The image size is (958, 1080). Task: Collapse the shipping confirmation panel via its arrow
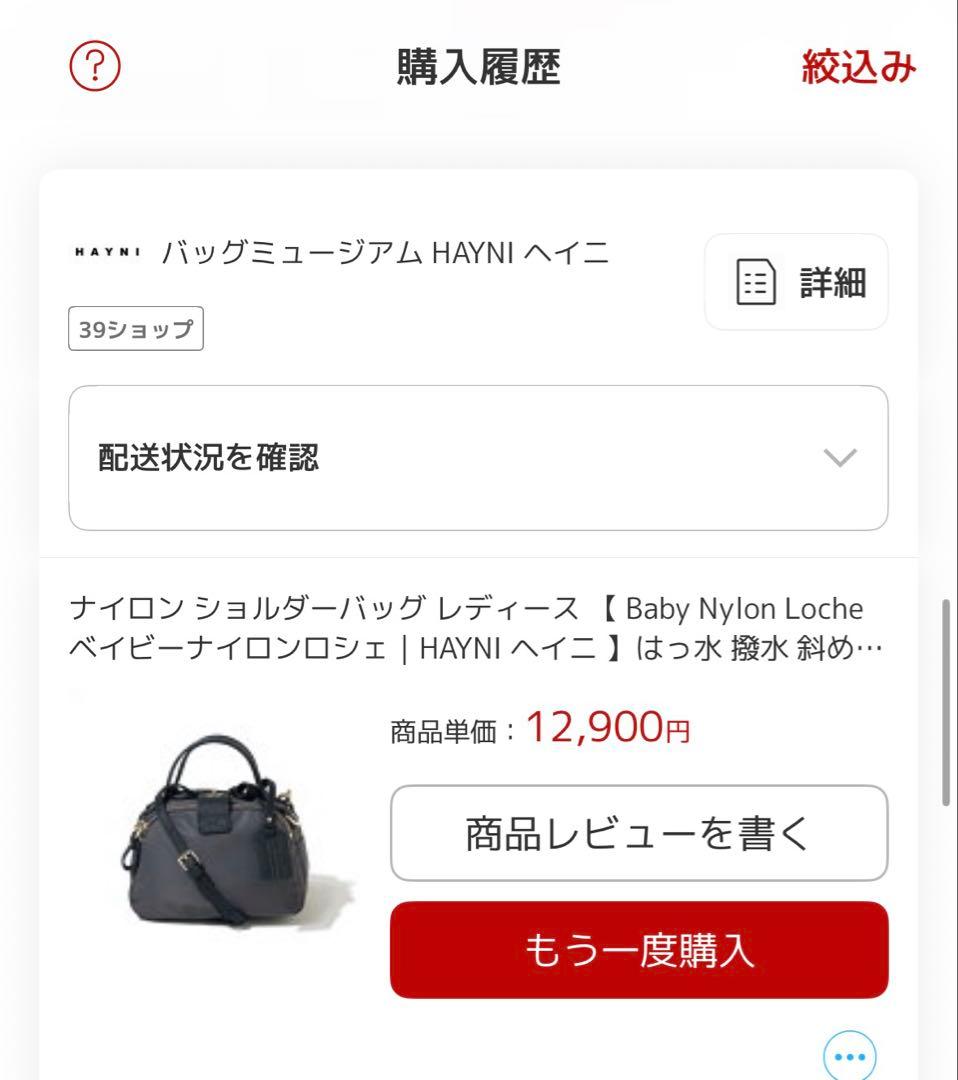pyautogui.click(x=840, y=458)
